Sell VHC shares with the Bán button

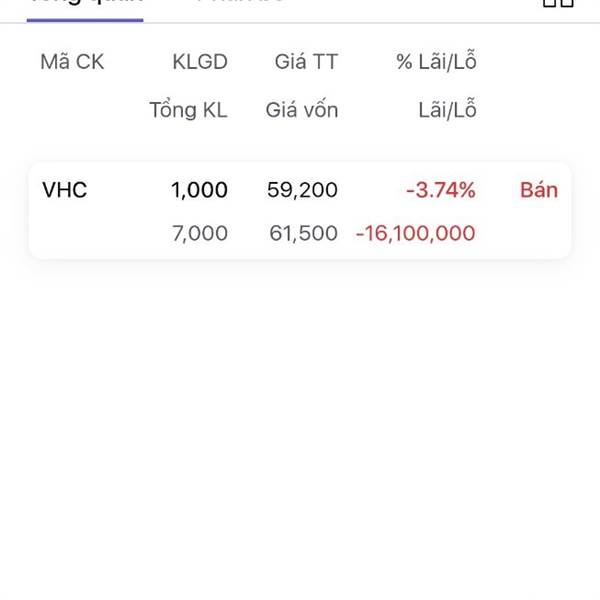(x=538, y=190)
